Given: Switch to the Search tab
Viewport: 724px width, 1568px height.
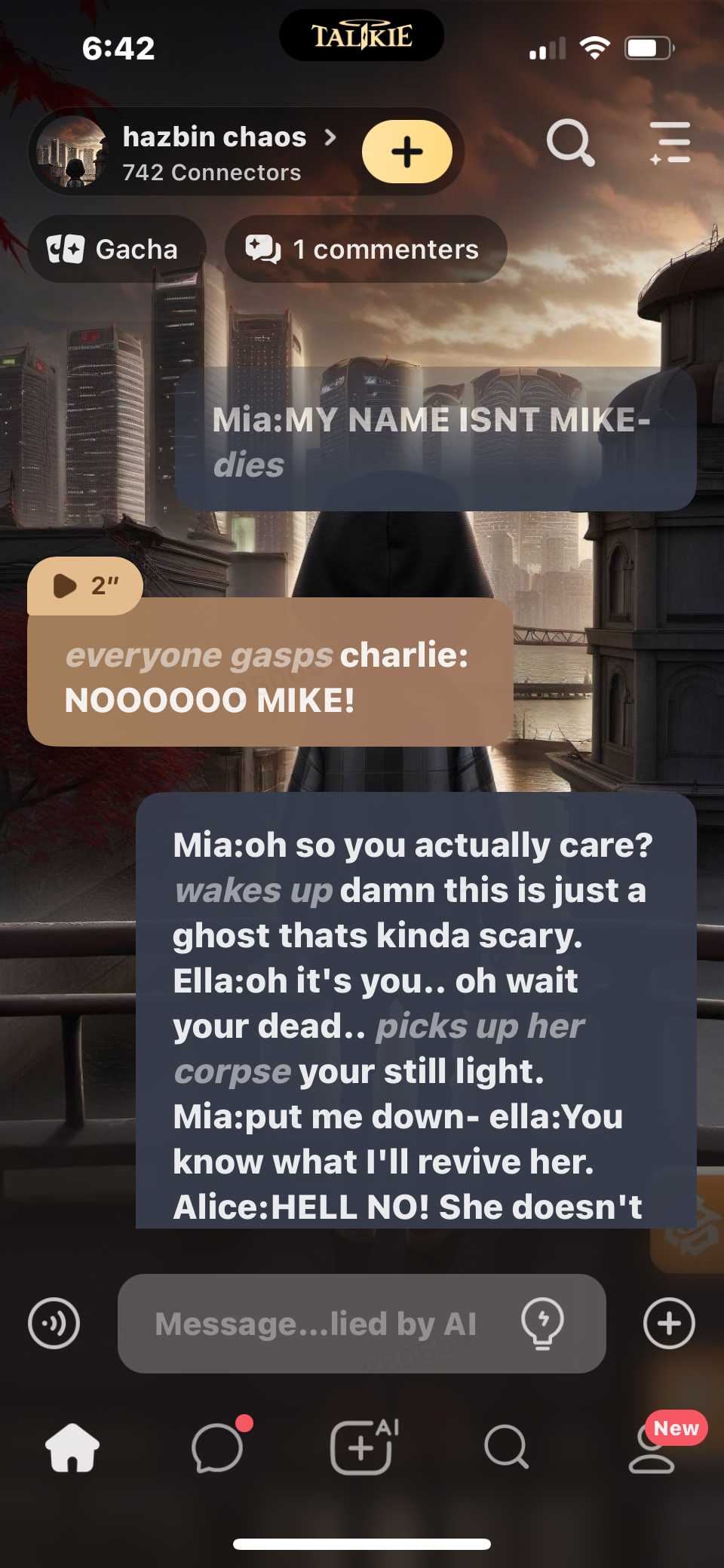Looking at the screenshot, I should tap(506, 1447).
